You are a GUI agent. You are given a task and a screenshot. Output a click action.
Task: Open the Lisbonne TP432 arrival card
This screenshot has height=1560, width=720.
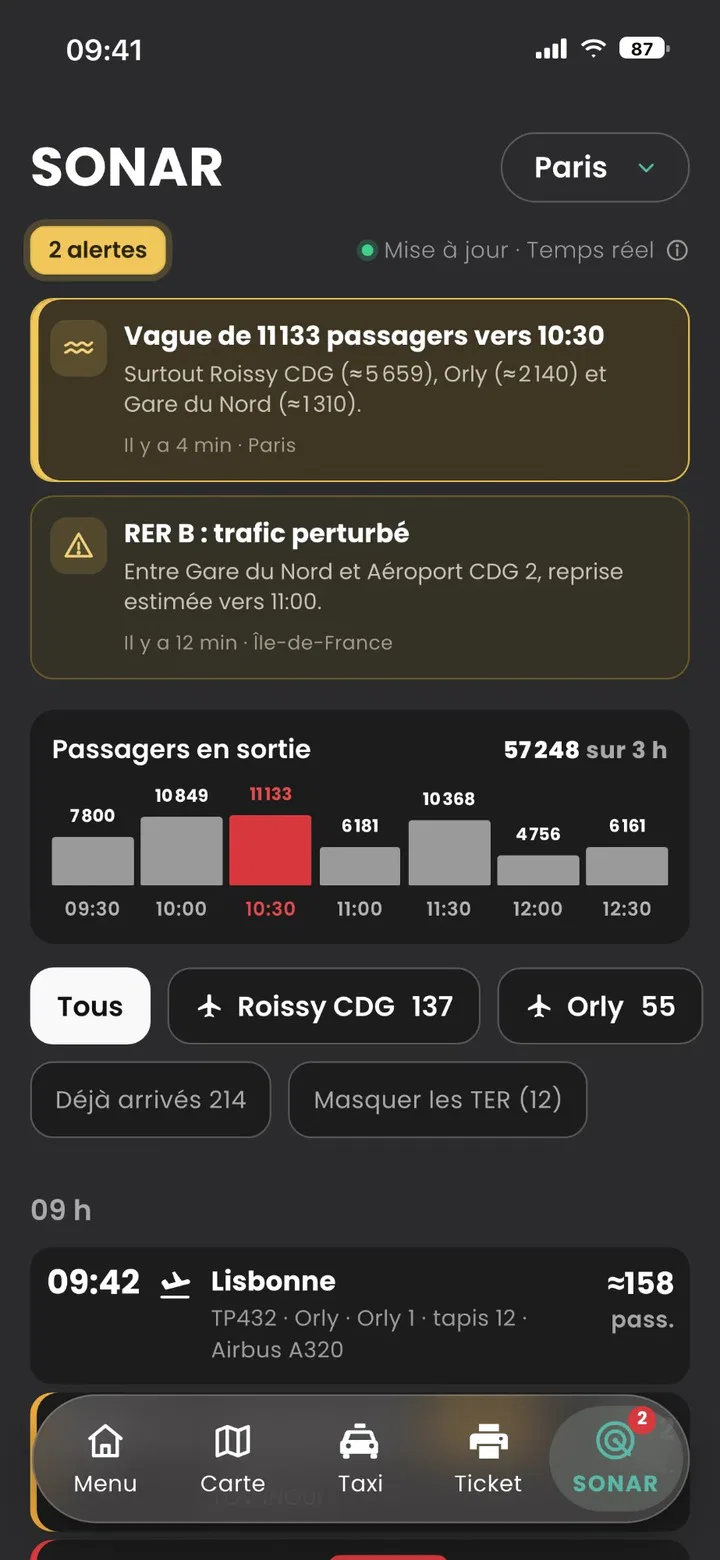[x=360, y=1315]
